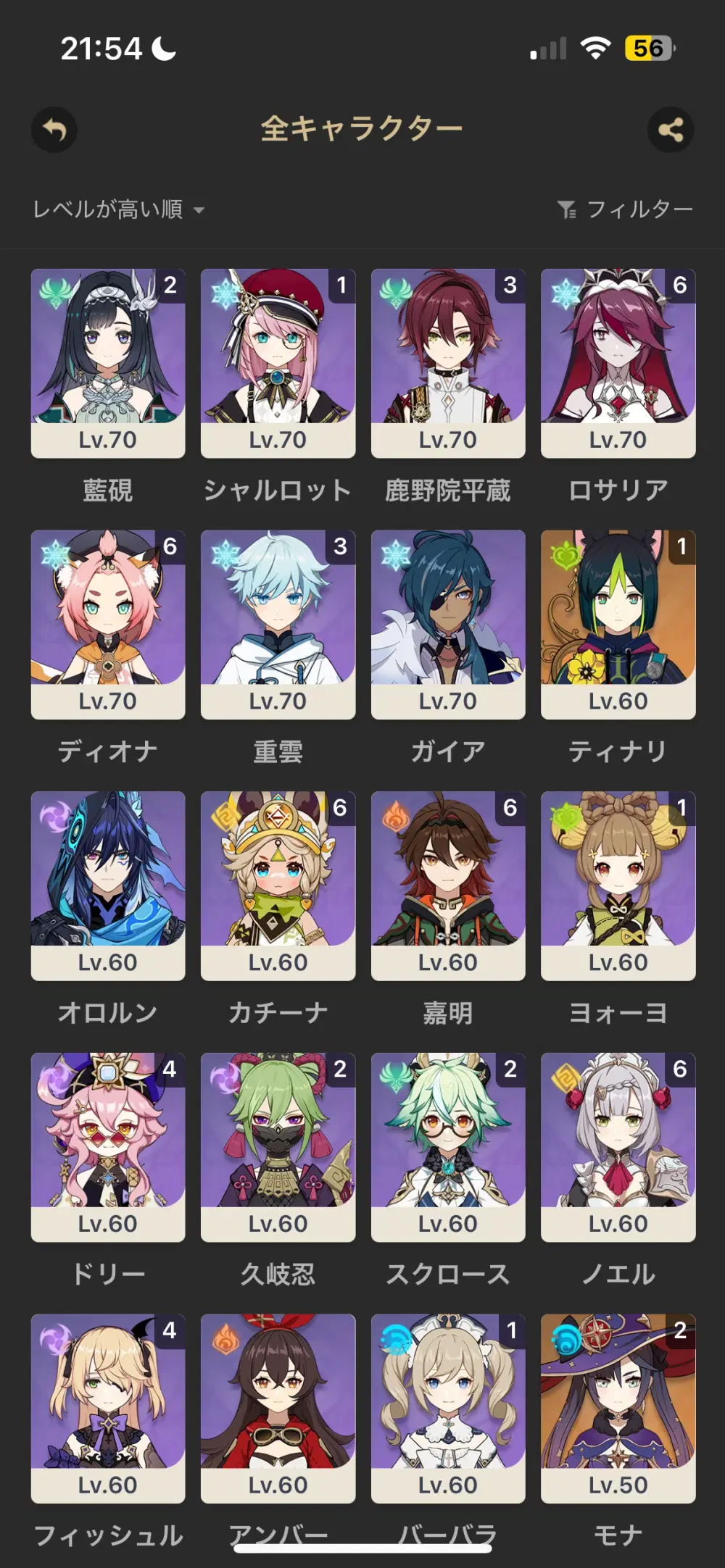Open ヨォーヨ character card

tap(618, 885)
